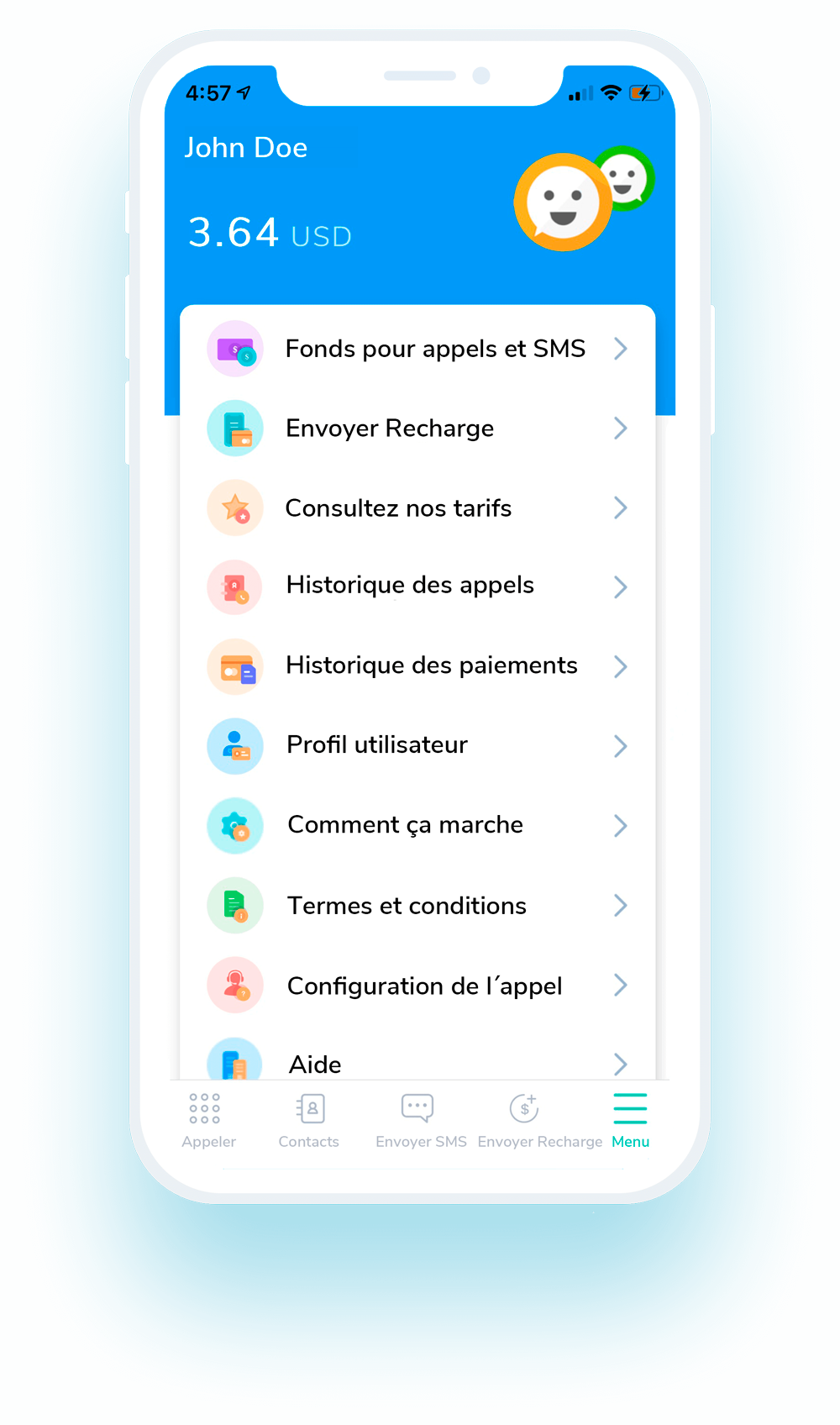Go to Profil utilisateur

(417, 746)
